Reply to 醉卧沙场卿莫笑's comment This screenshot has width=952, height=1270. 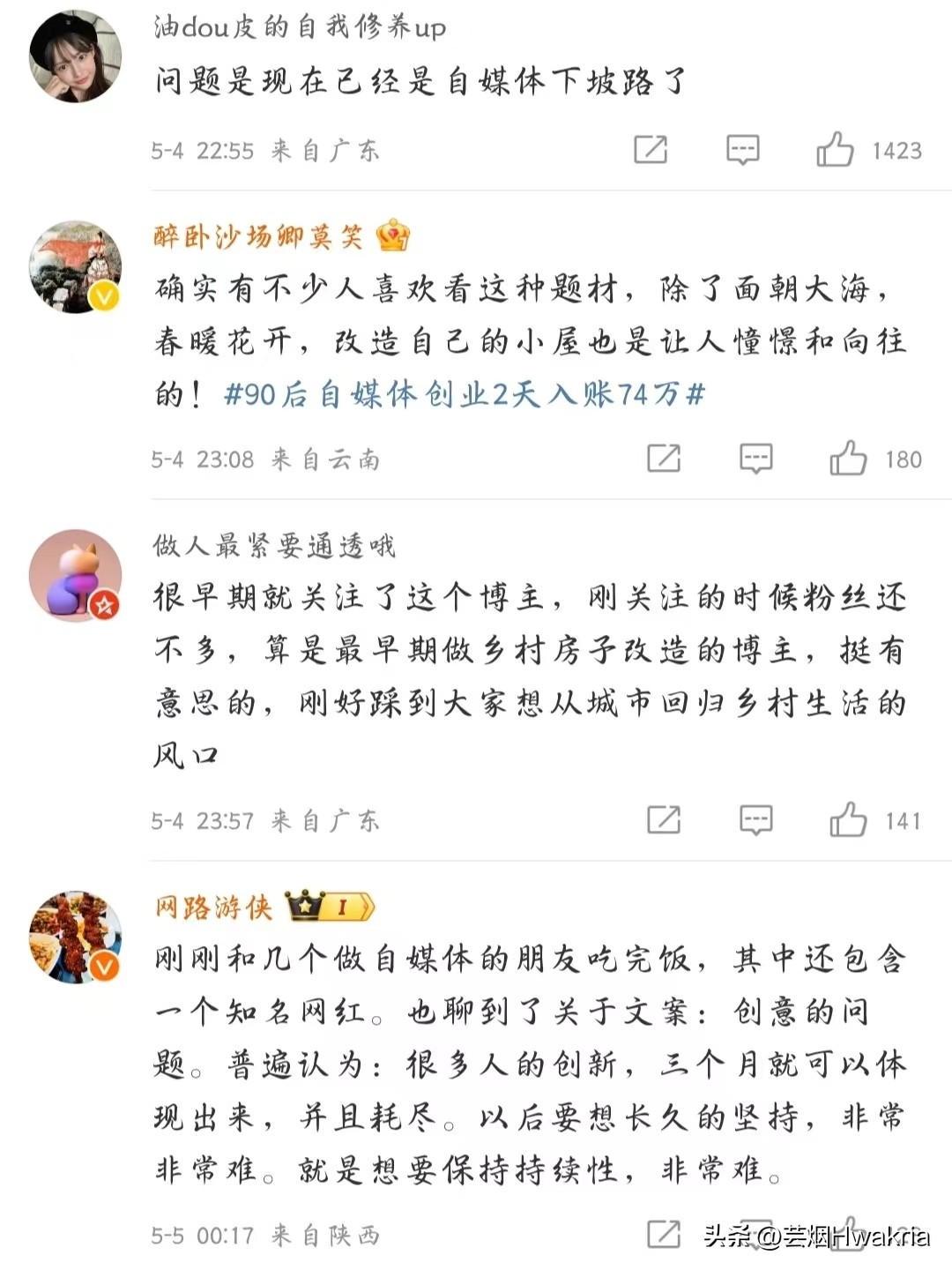click(755, 459)
